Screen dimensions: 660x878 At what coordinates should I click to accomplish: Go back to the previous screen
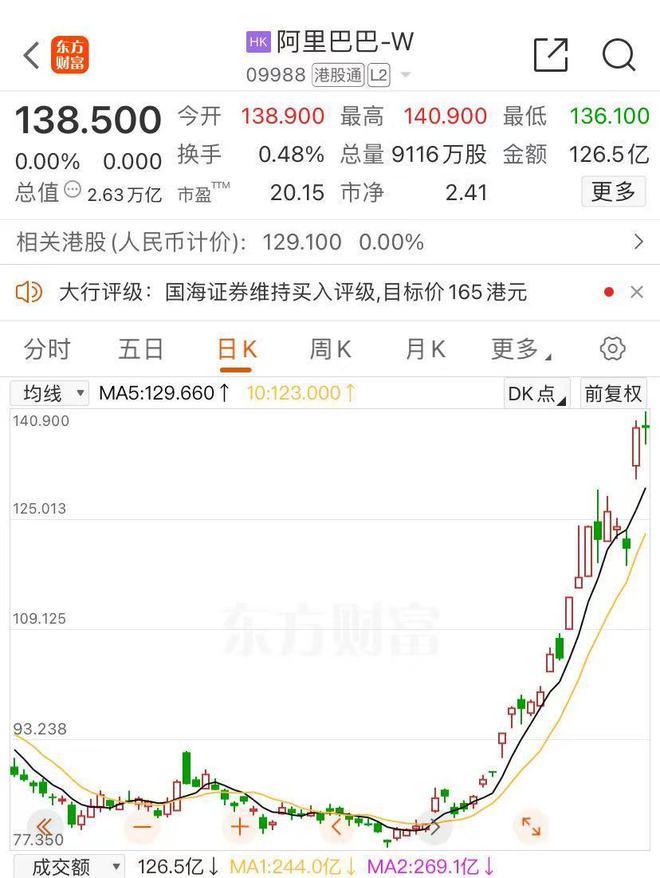click(x=31, y=56)
